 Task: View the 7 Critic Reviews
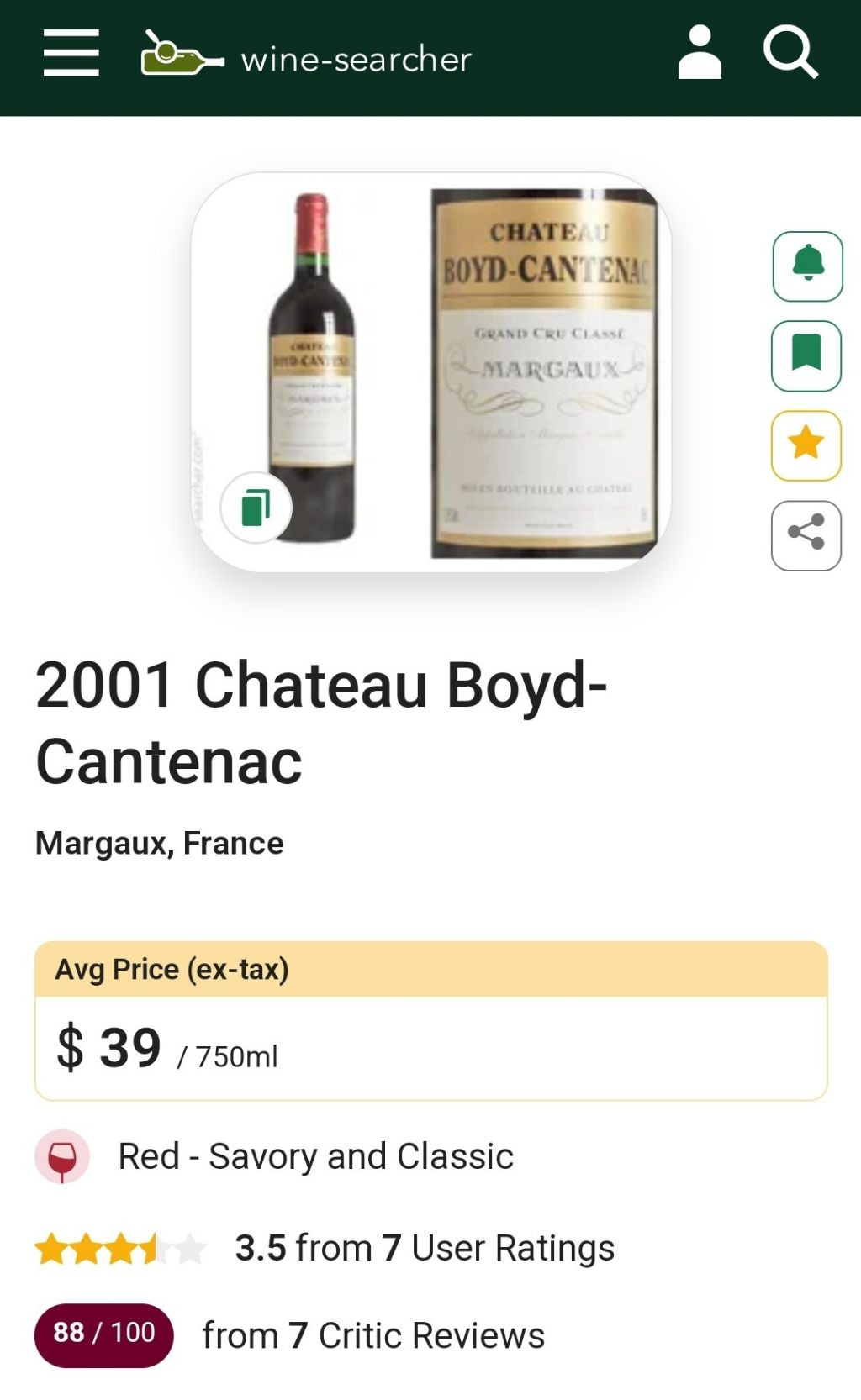click(x=373, y=1335)
